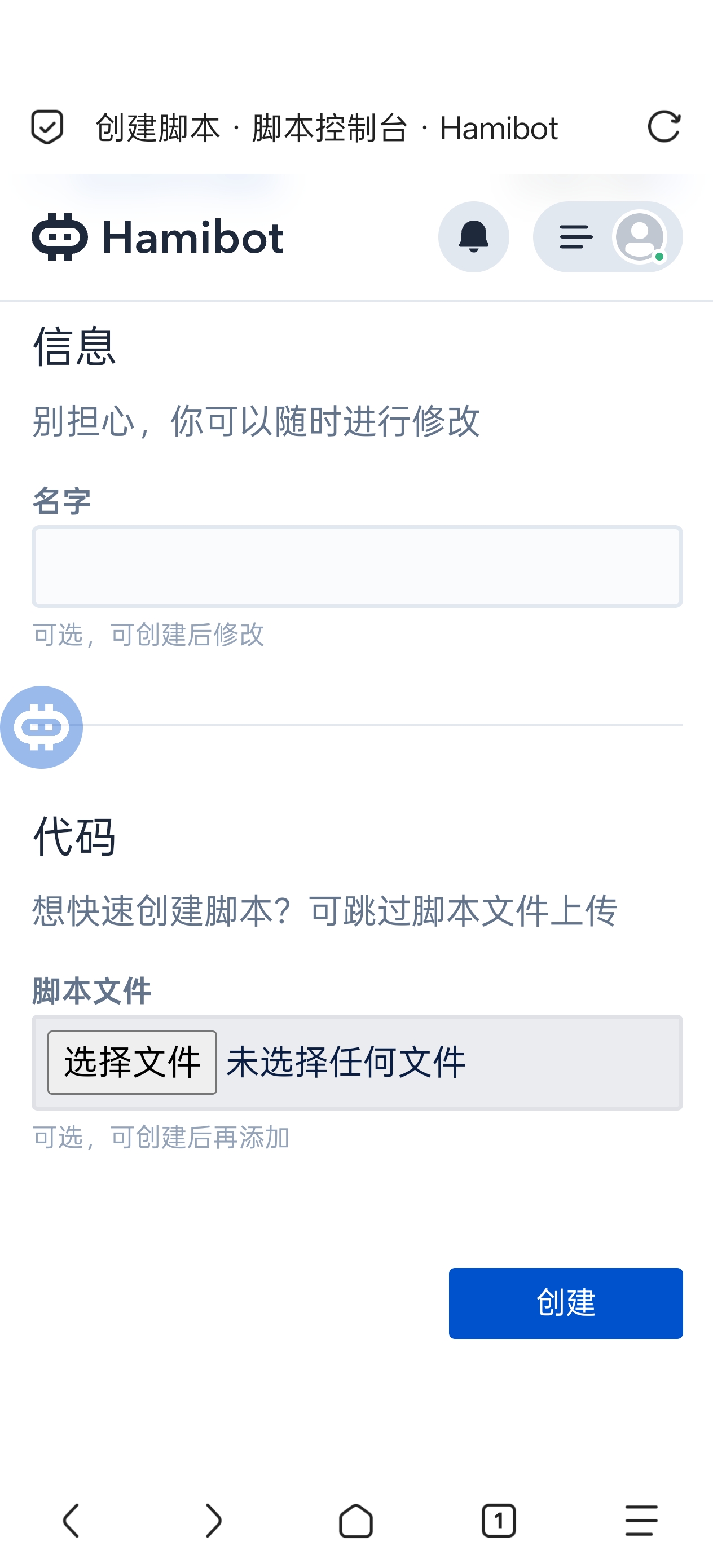This screenshot has width=713, height=1568.
Task: Open the tabs switcher showing 1
Action: coord(499,1520)
